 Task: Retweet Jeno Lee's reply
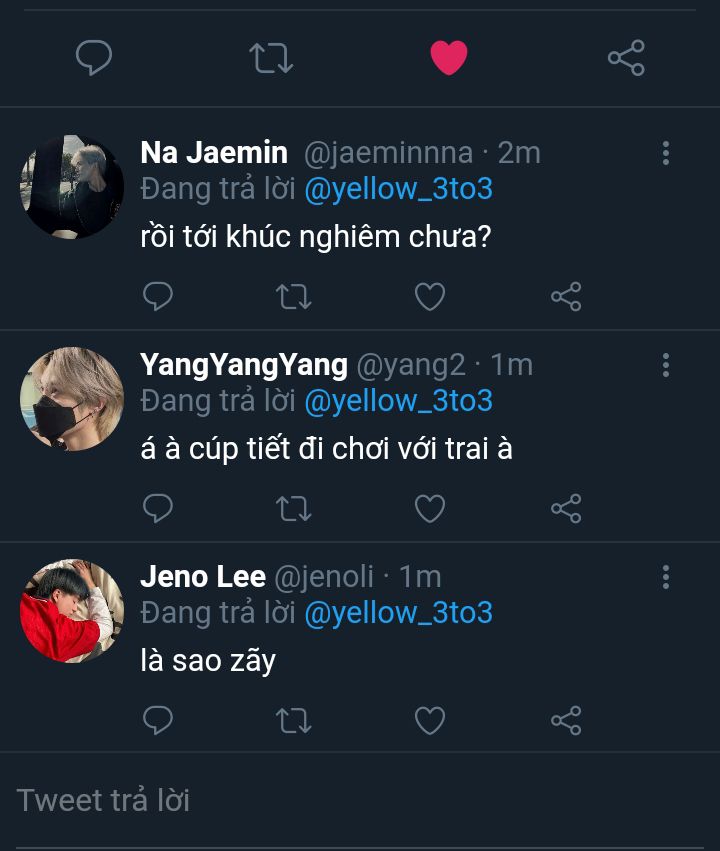(x=294, y=720)
